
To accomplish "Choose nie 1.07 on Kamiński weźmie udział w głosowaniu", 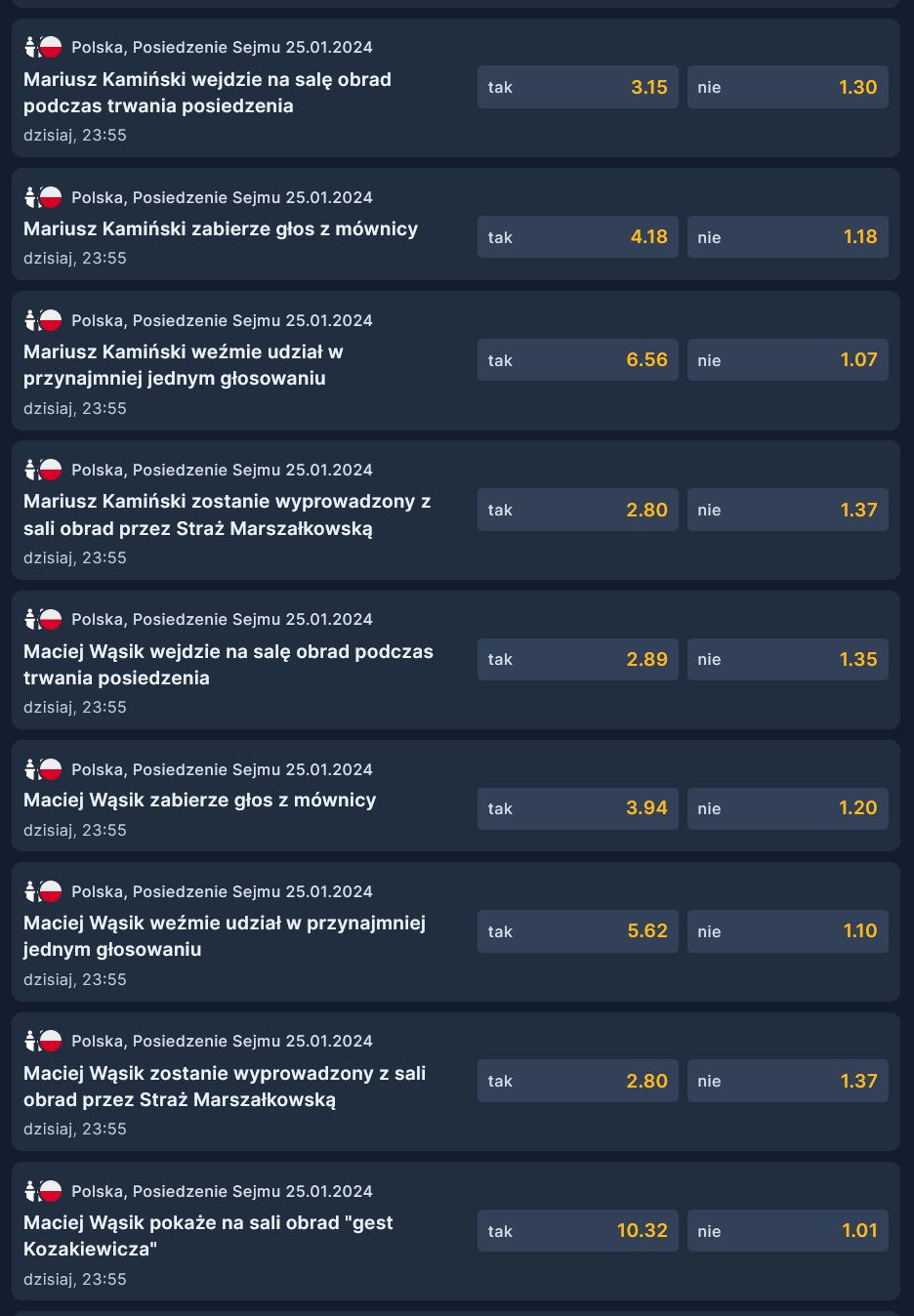I will [x=787, y=360].
